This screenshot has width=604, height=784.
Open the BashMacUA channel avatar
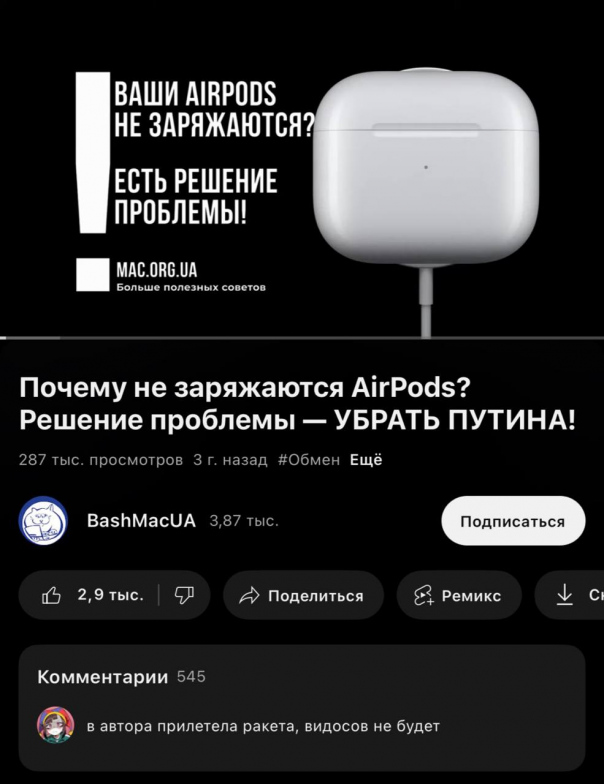(44, 521)
